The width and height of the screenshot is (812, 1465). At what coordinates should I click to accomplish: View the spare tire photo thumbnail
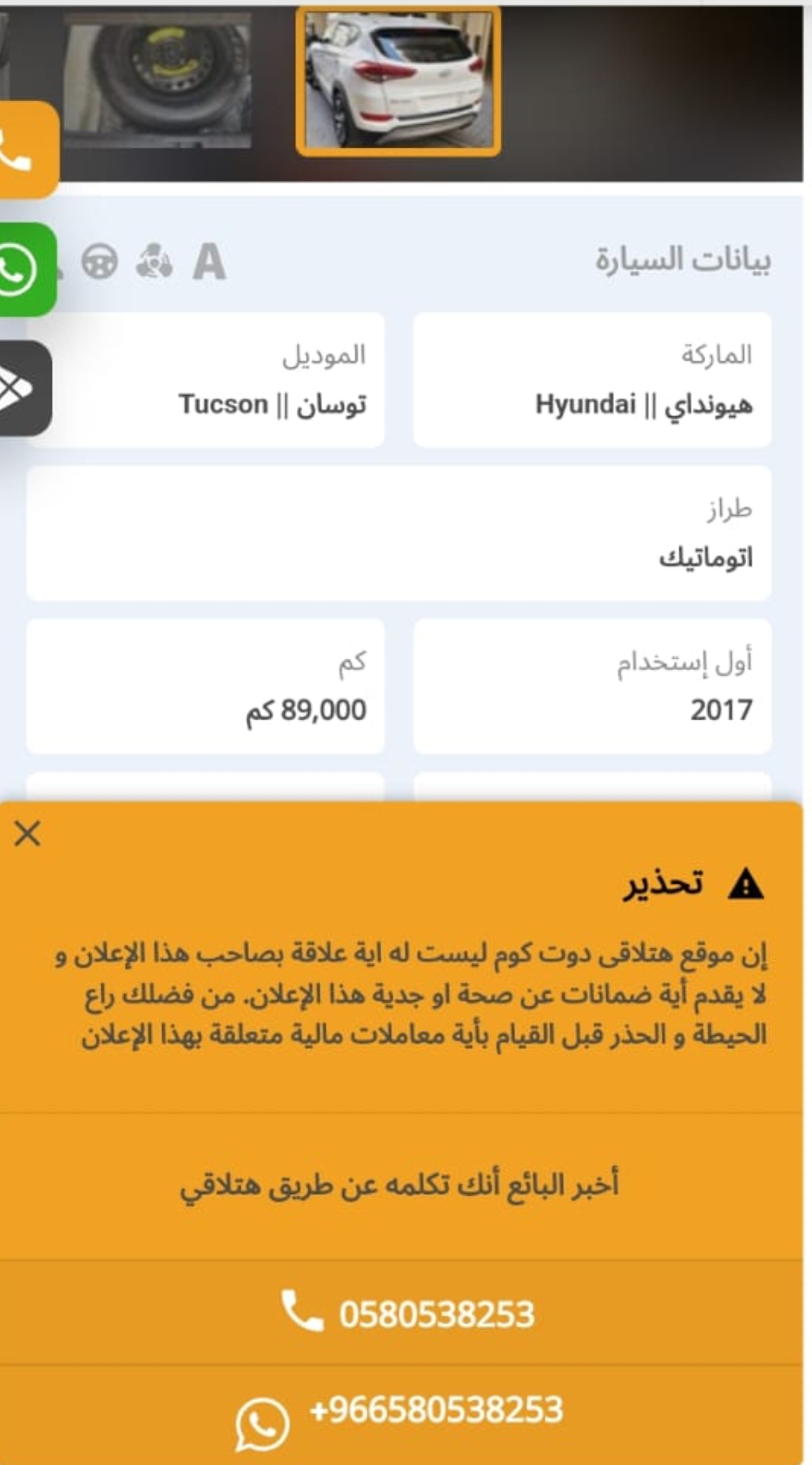tap(157, 79)
